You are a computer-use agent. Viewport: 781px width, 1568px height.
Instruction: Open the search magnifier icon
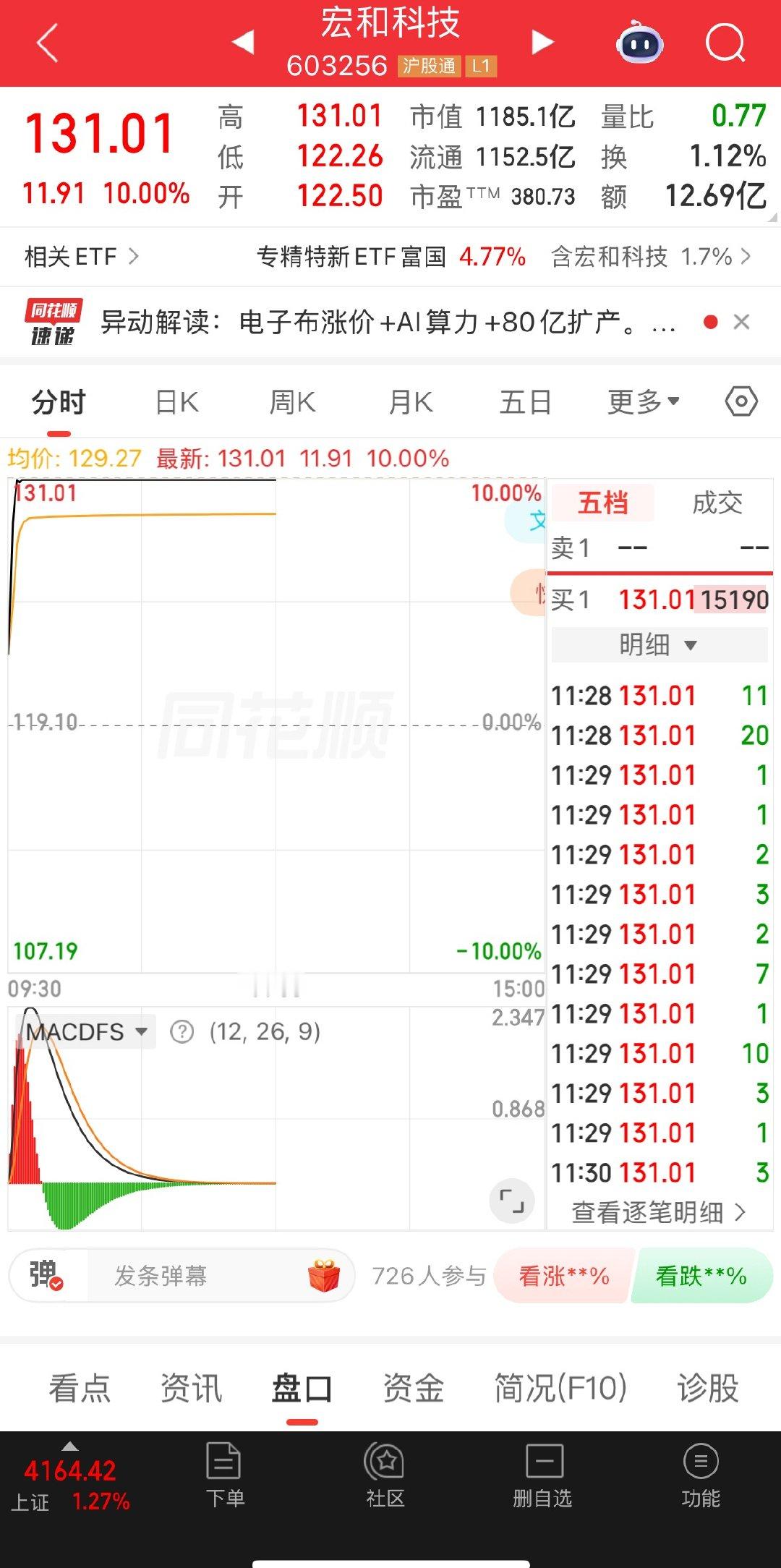tap(725, 43)
